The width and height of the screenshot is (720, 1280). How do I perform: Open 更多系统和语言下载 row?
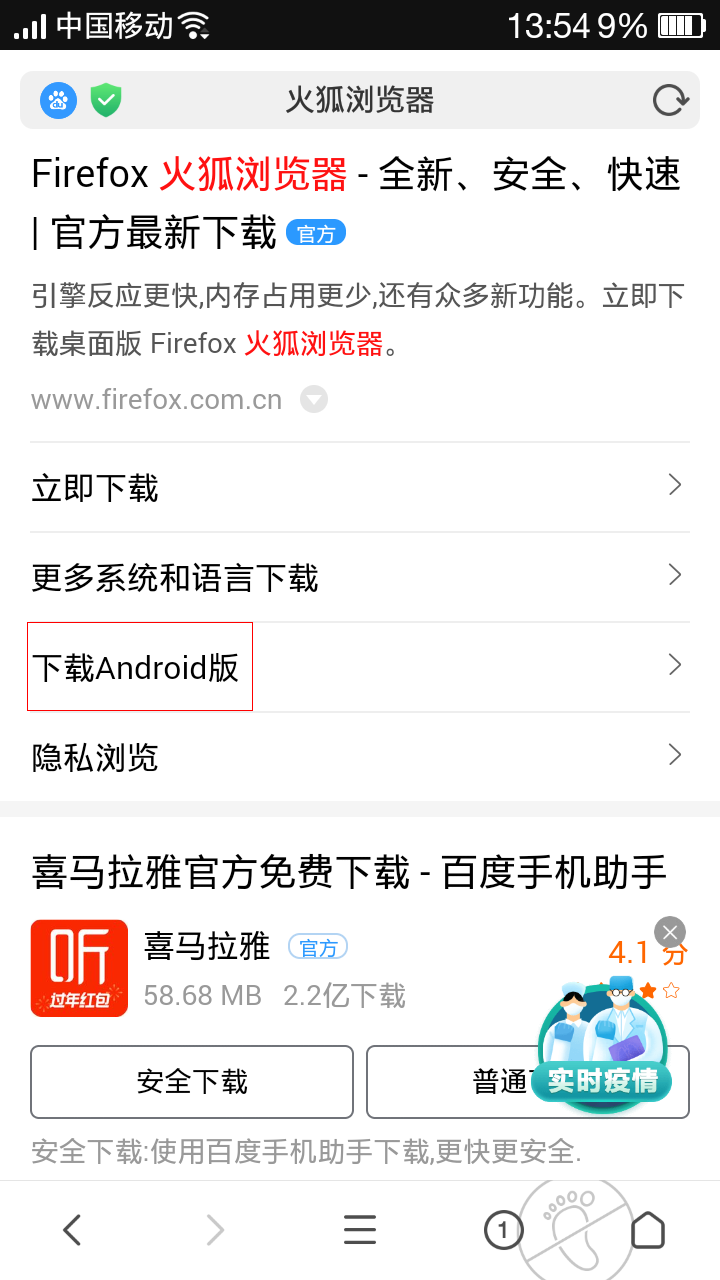pos(358,578)
